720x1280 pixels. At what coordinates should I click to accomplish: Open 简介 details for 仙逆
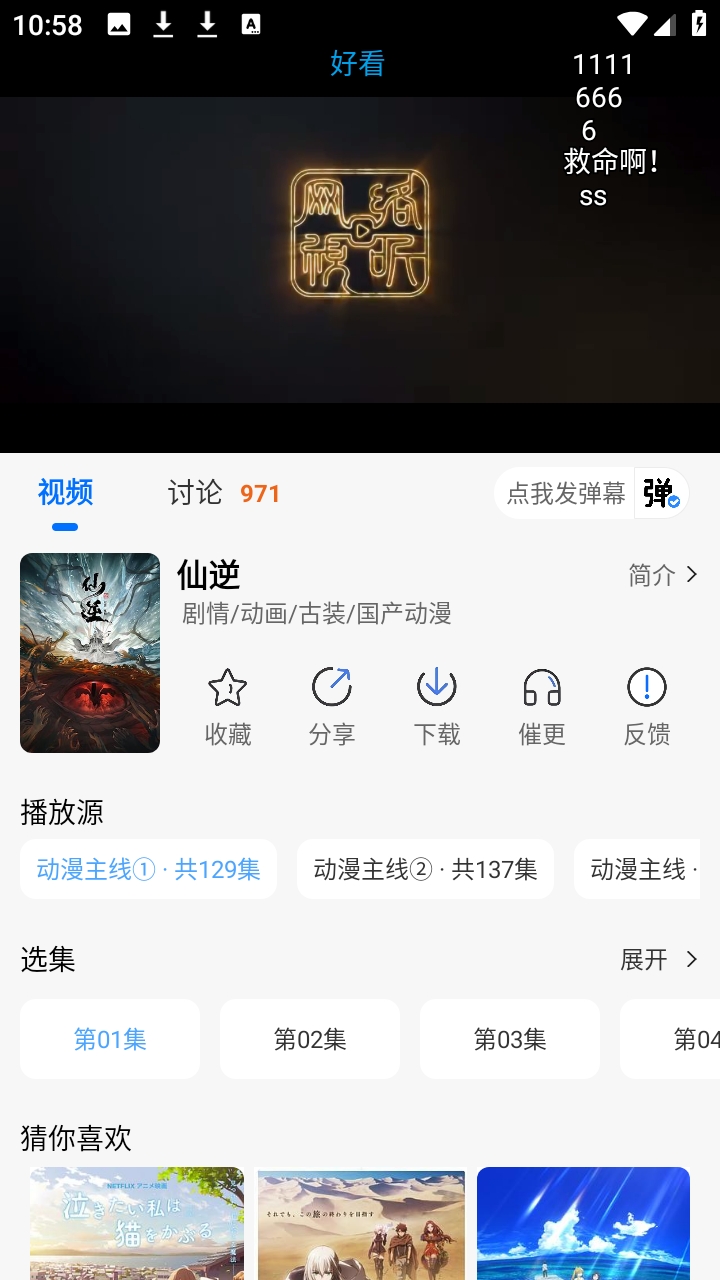pyautogui.click(x=662, y=575)
